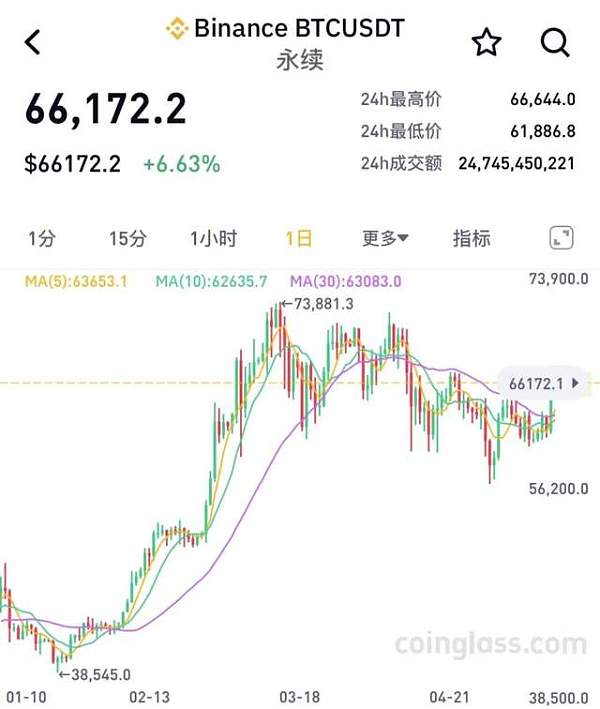Open the 指标 indicators settings
This screenshot has width=600, height=709.
click(x=471, y=238)
